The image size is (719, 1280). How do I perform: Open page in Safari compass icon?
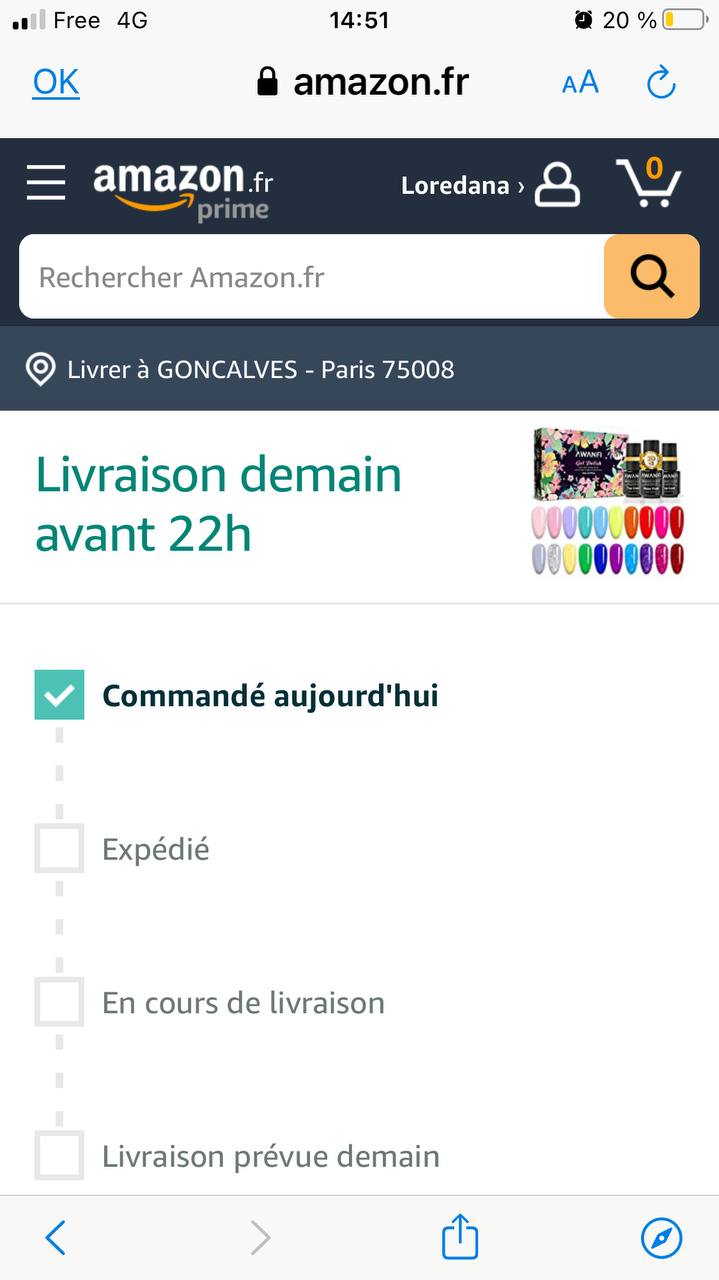click(x=661, y=1238)
